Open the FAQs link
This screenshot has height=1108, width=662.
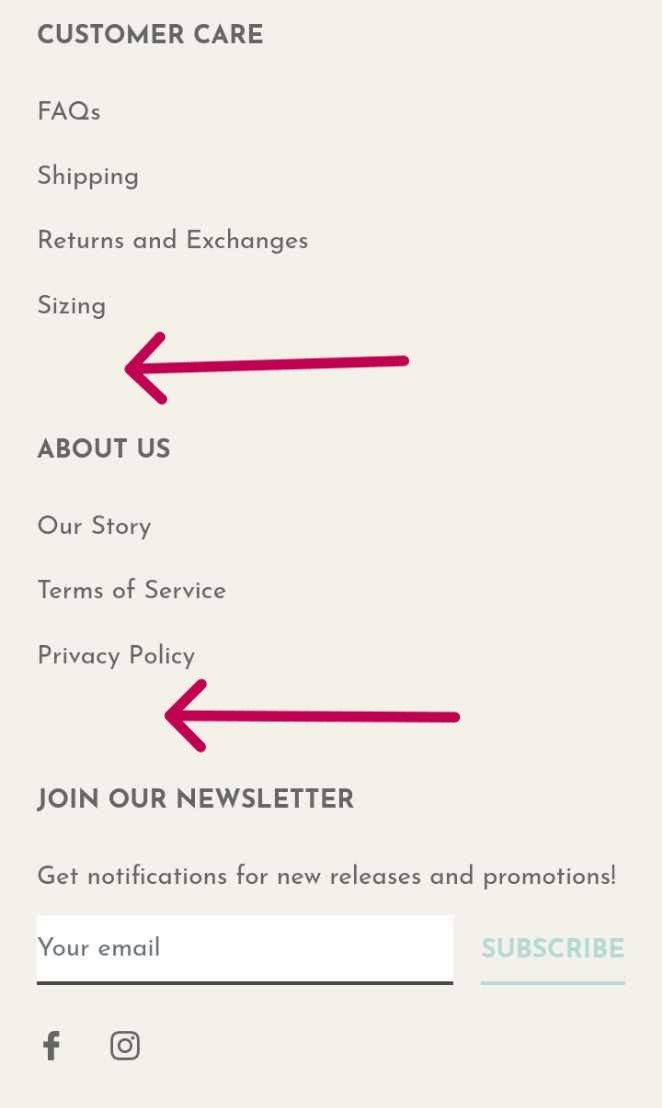[x=69, y=112]
